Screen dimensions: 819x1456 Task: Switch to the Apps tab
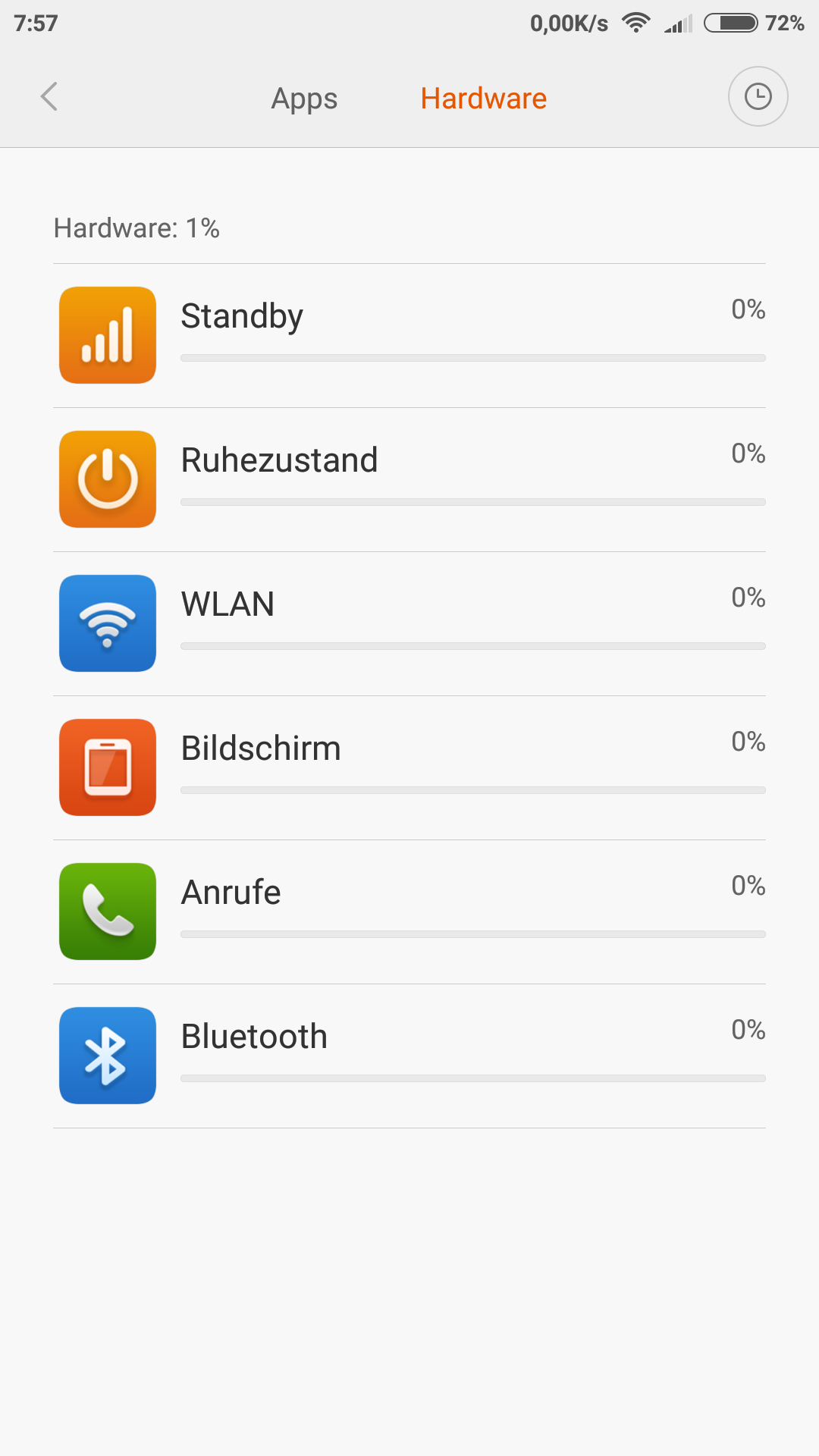(x=304, y=99)
